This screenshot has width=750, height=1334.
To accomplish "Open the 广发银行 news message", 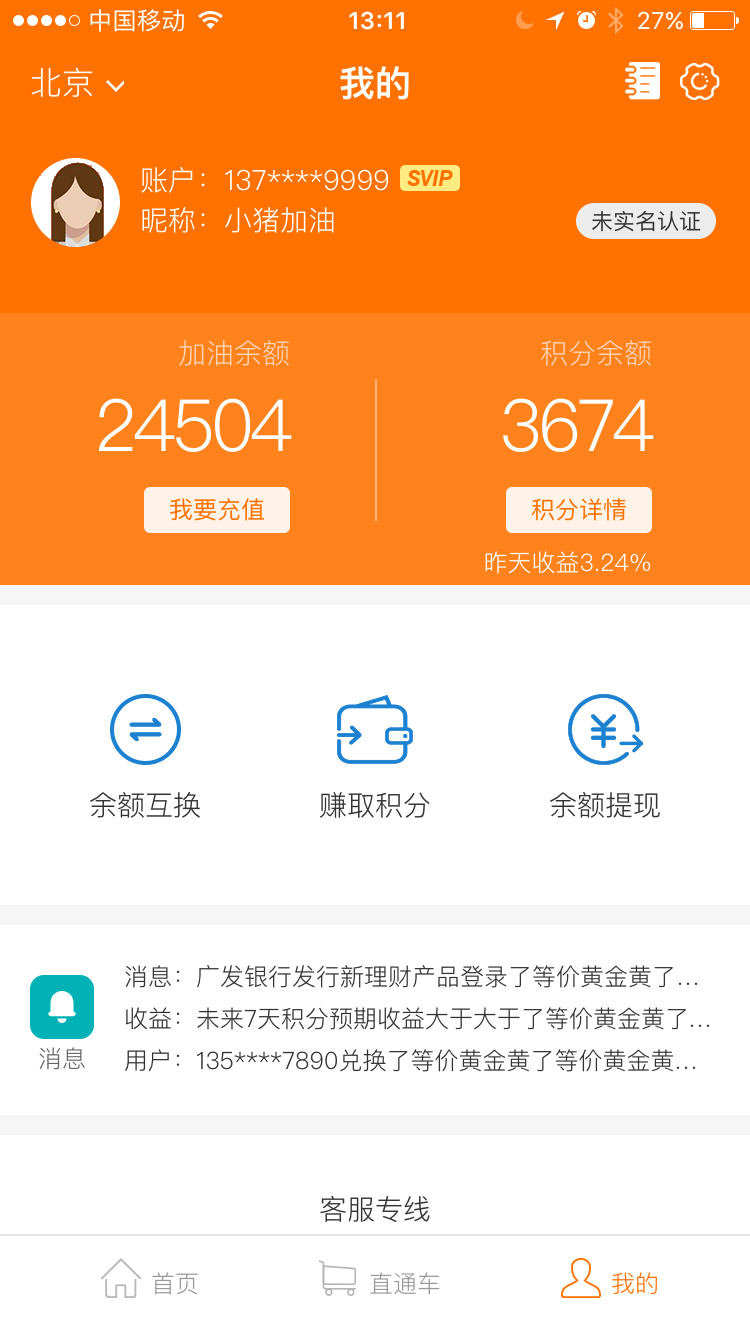I will point(412,977).
